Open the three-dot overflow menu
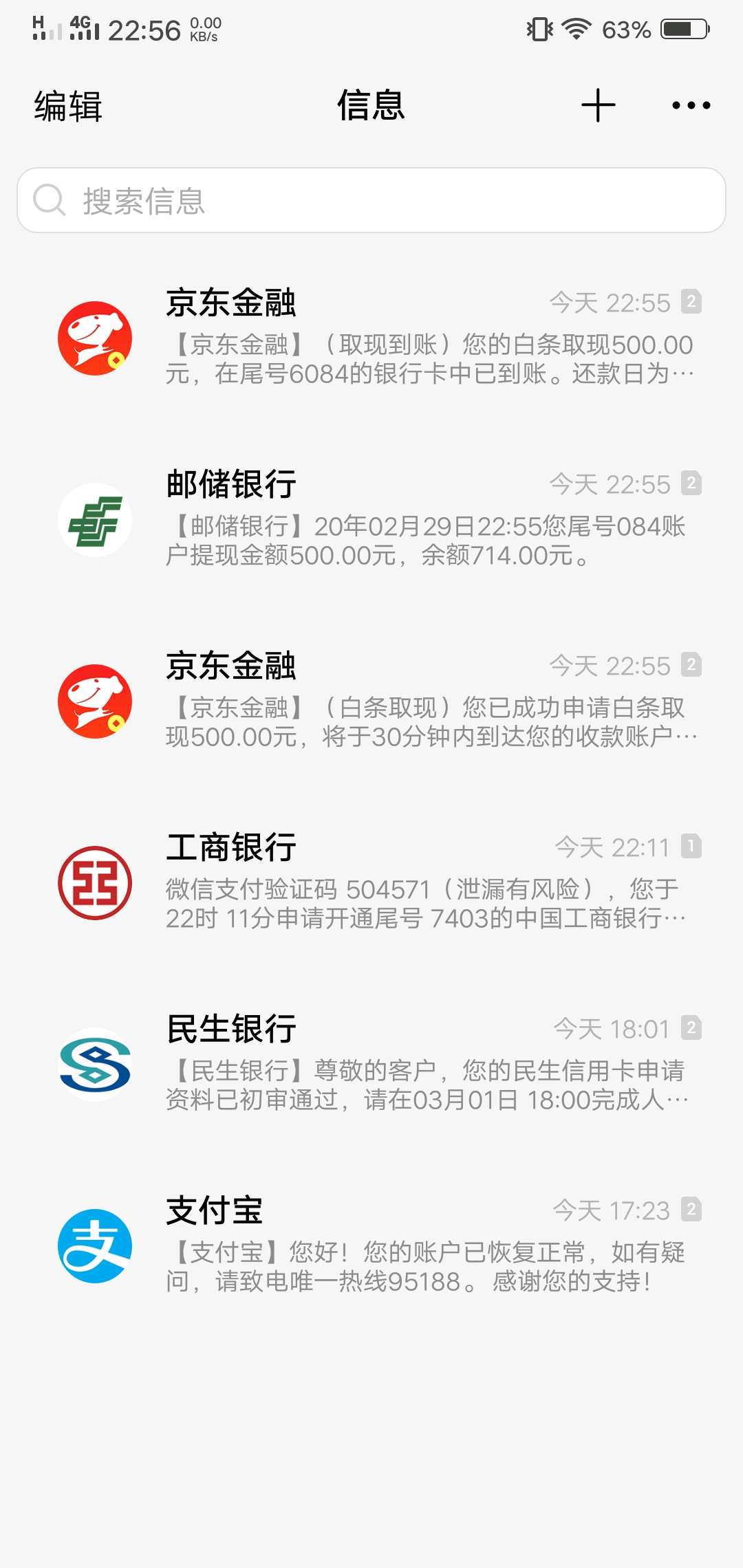743x1568 pixels. click(x=691, y=105)
